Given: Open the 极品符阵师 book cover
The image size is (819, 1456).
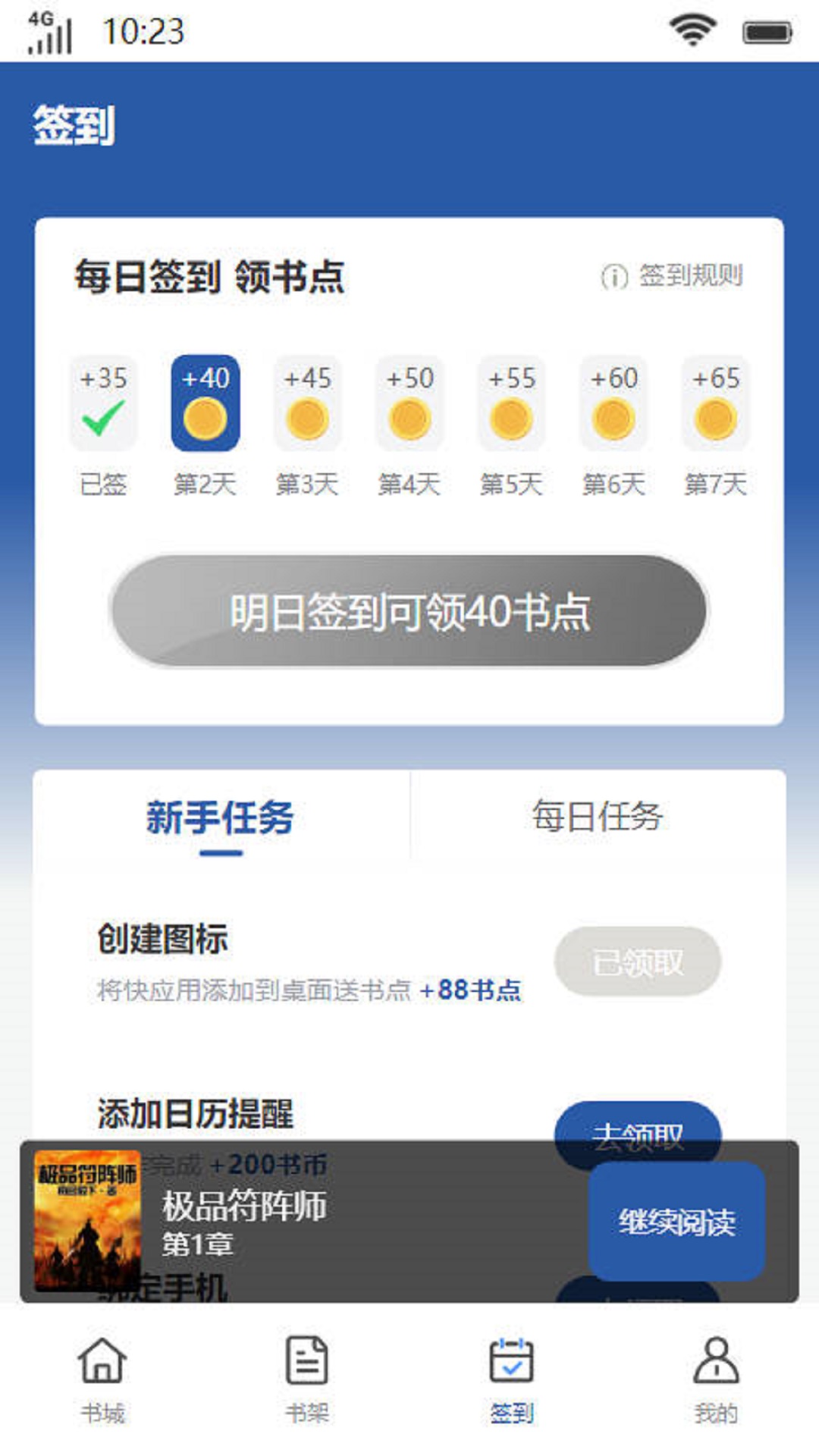Looking at the screenshot, I should coord(87,1221).
